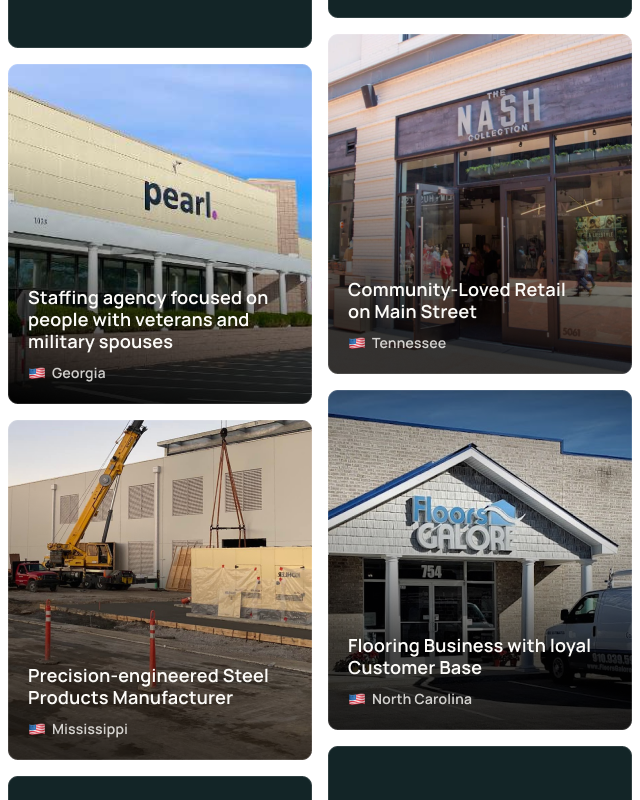
Task: View Precision-engineered Steel Products Manufacturer listing
Action: [x=160, y=590]
